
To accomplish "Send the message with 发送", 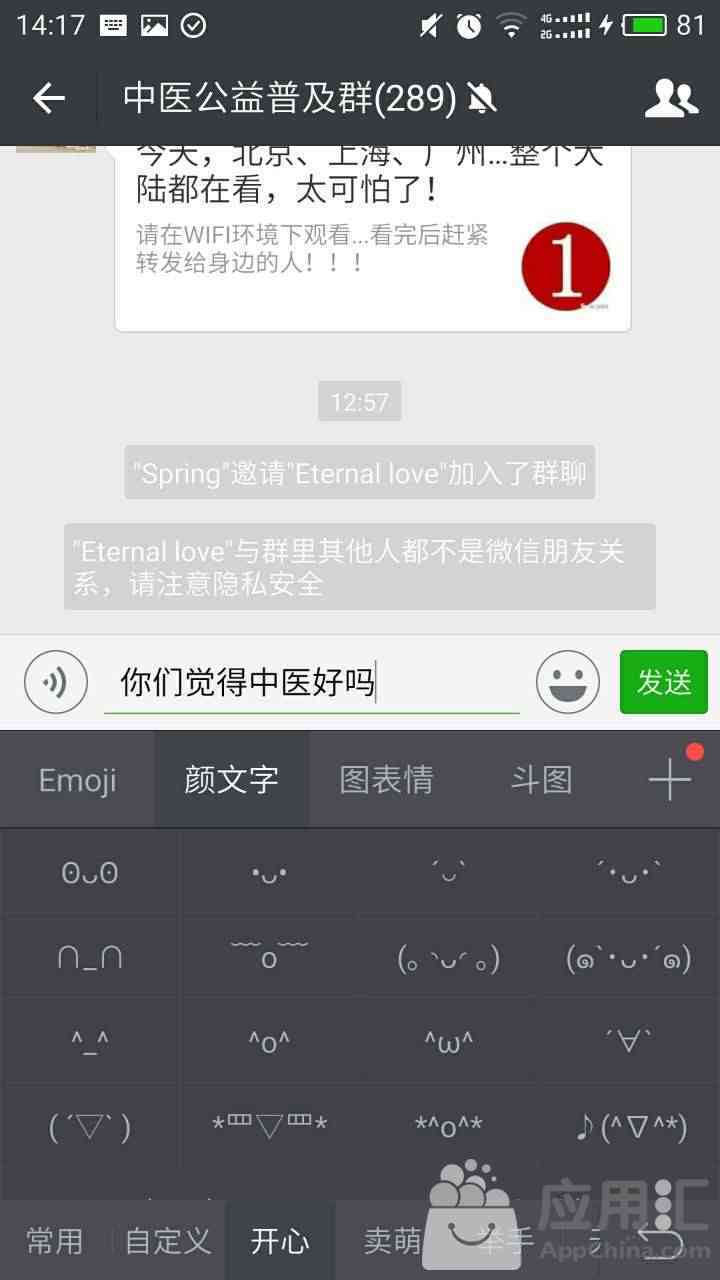I will (x=663, y=682).
